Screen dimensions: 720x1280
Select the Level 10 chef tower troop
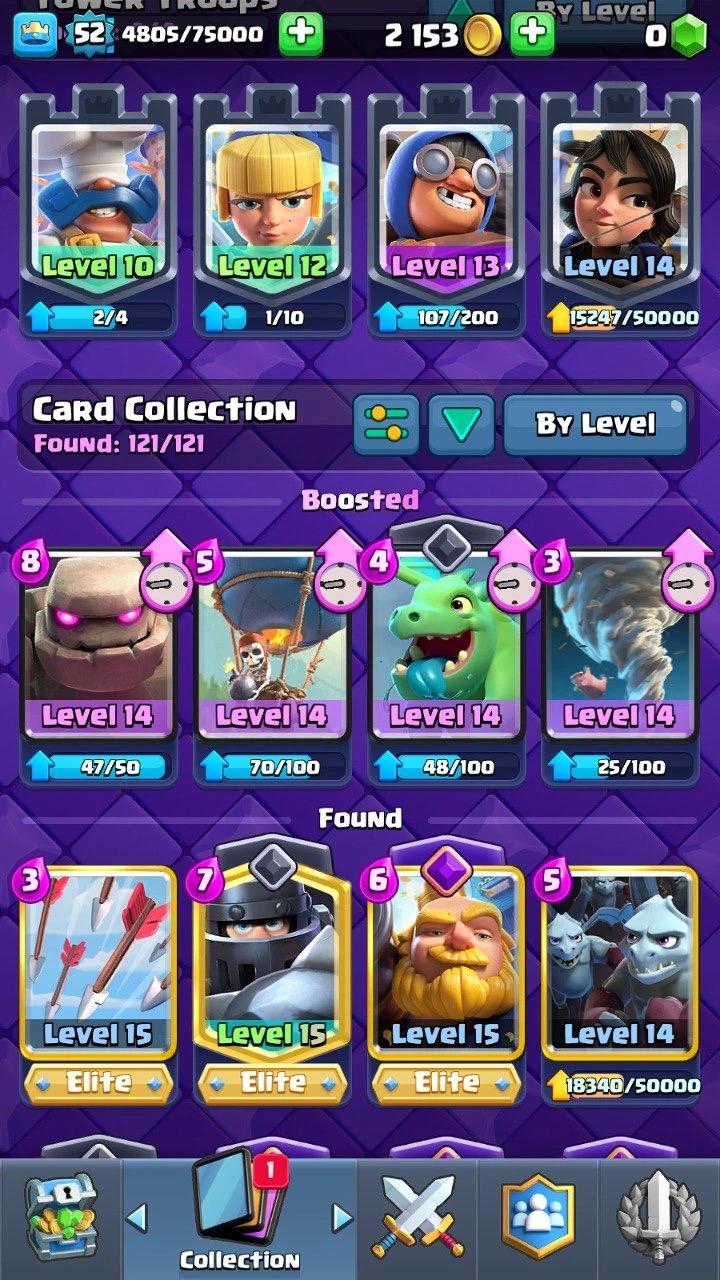click(x=98, y=205)
